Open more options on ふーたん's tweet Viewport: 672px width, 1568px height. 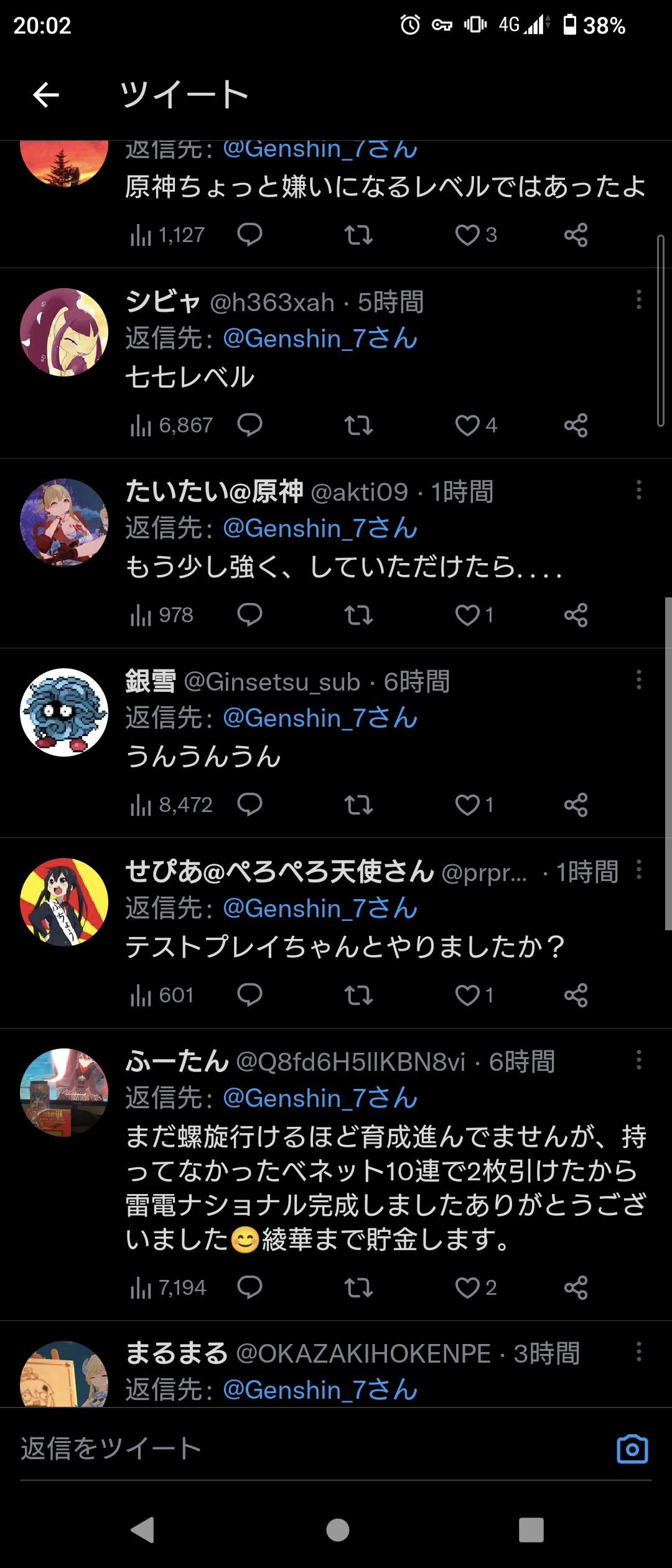click(x=638, y=1060)
